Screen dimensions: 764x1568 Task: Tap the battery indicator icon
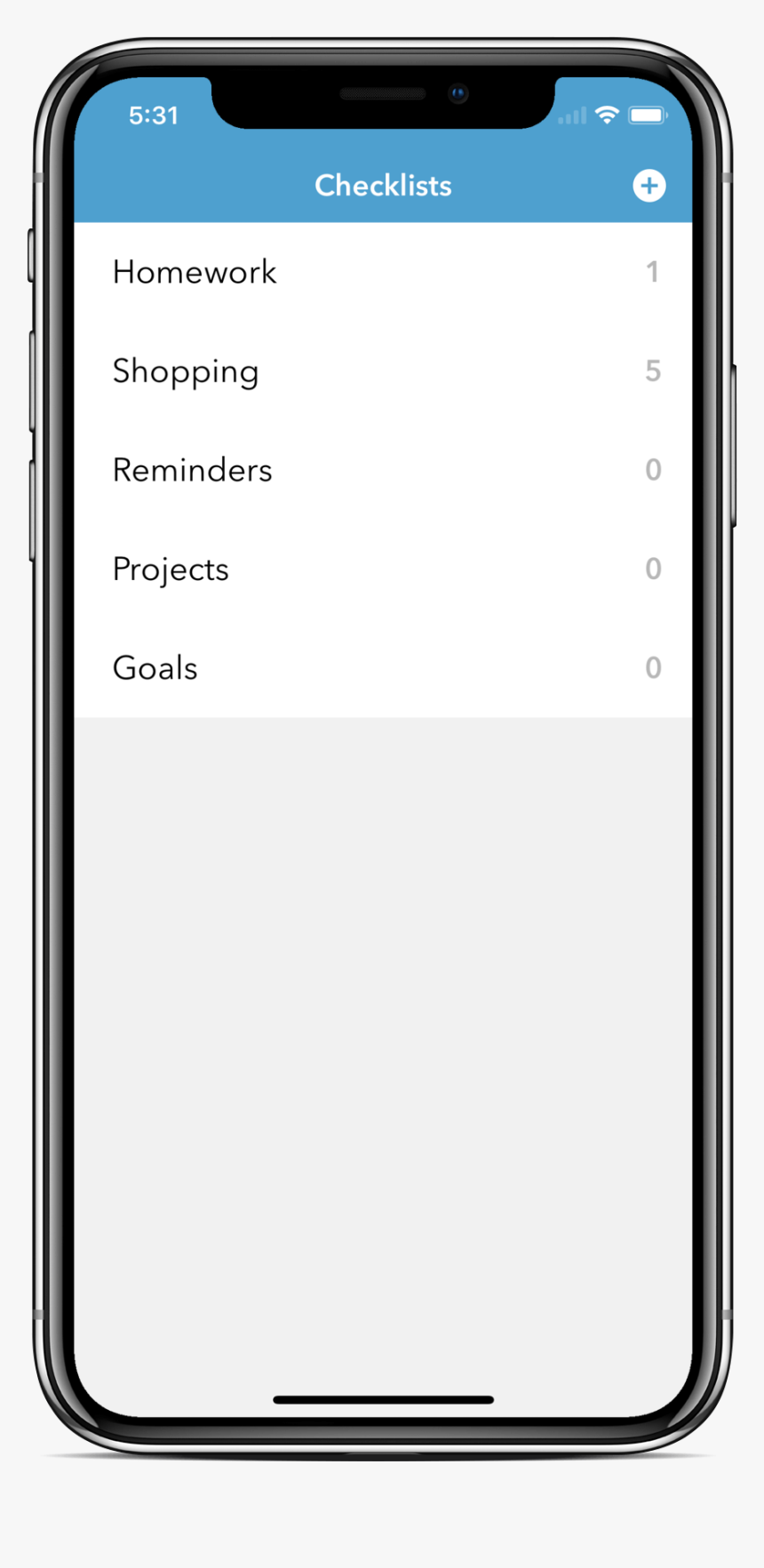click(644, 114)
